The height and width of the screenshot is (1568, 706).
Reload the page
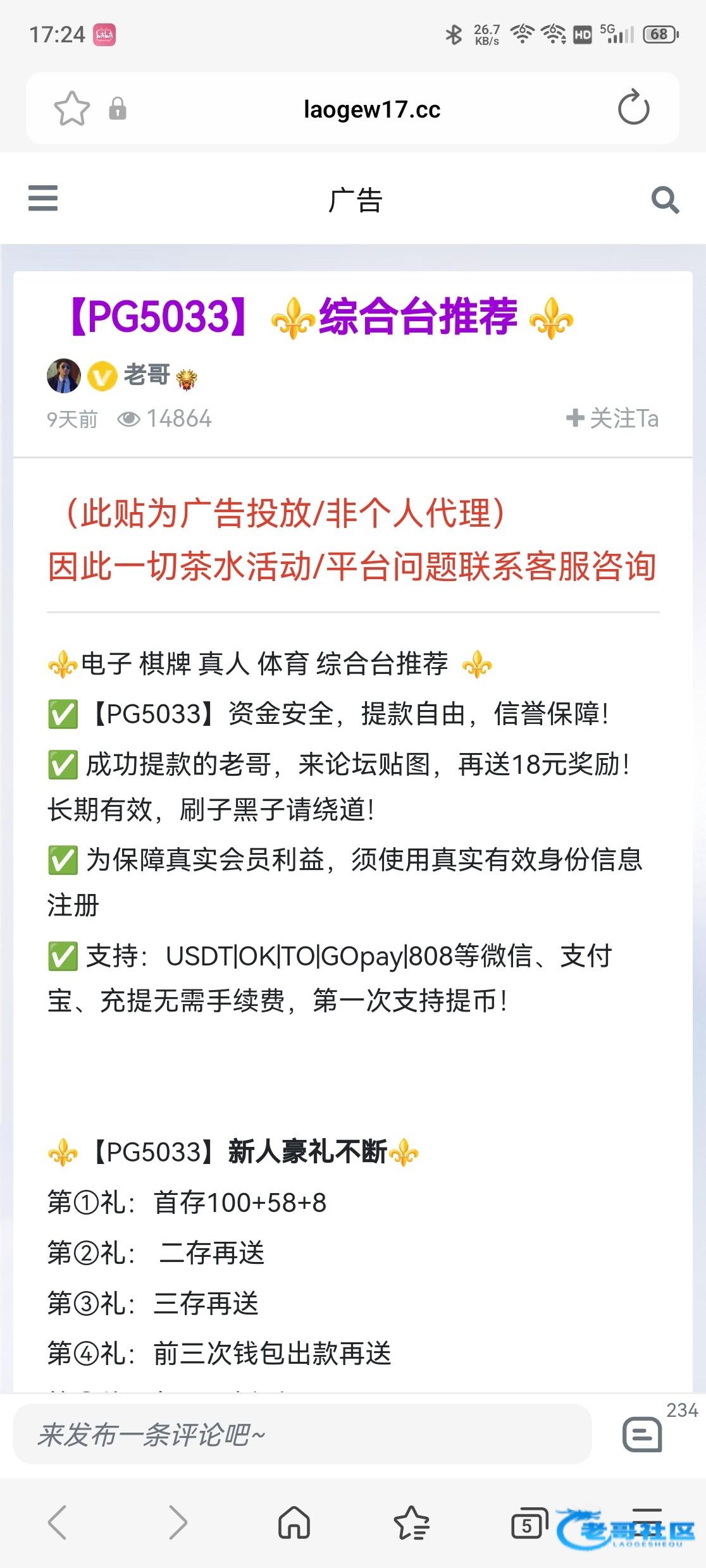tap(633, 108)
